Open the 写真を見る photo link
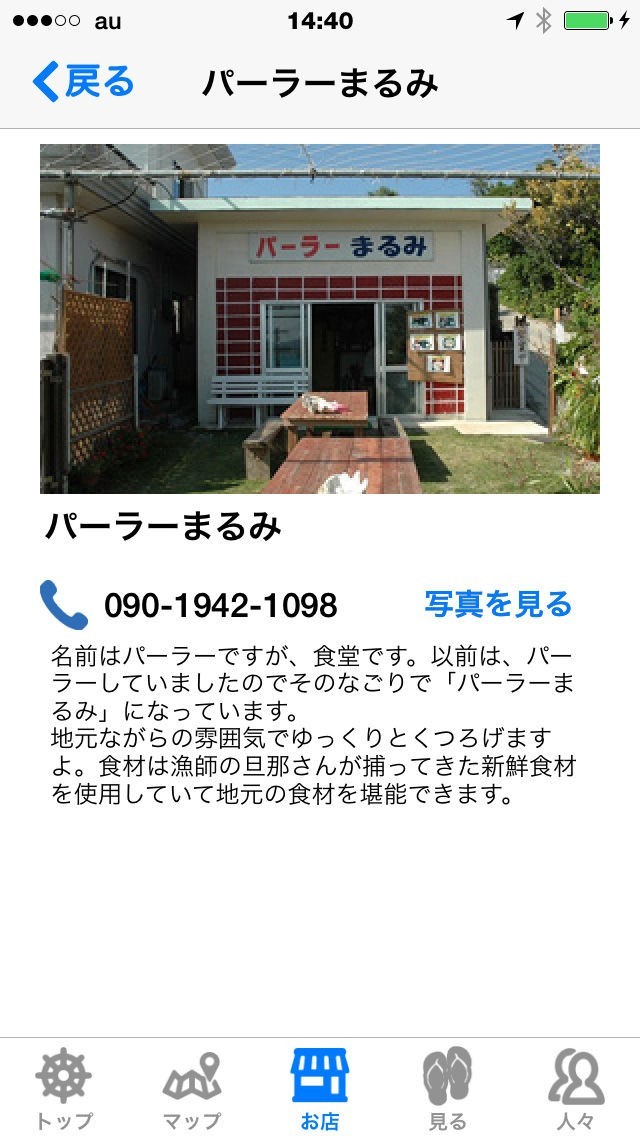640x1136 pixels. 498,603
